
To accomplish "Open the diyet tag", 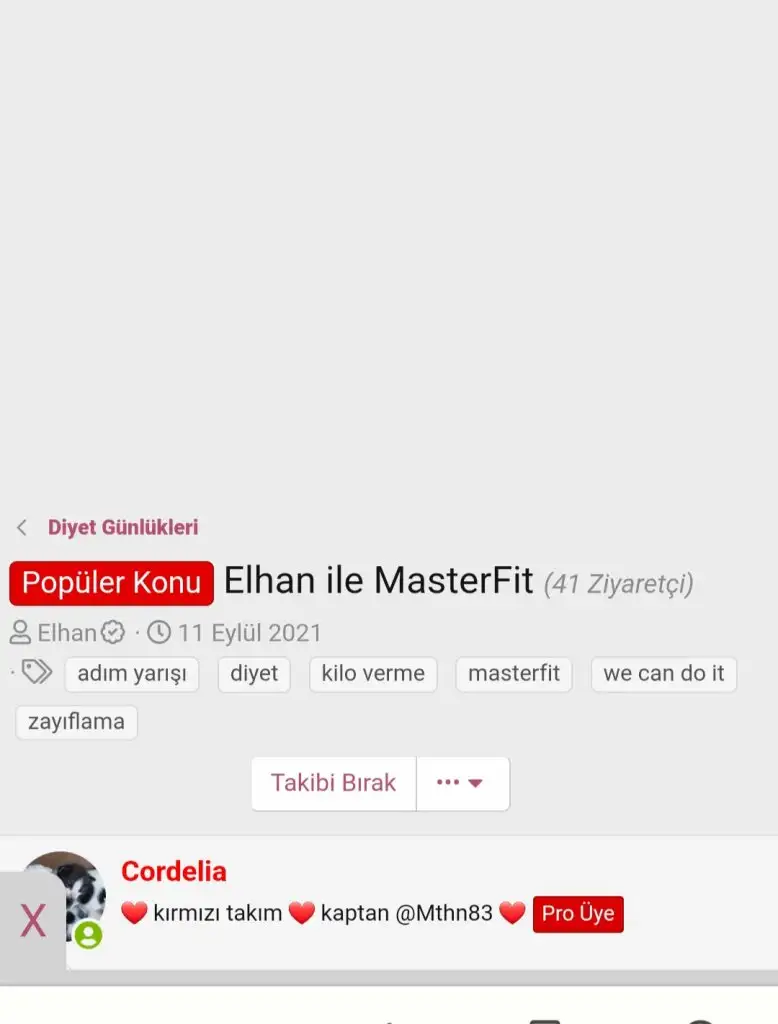I will [x=254, y=674].
